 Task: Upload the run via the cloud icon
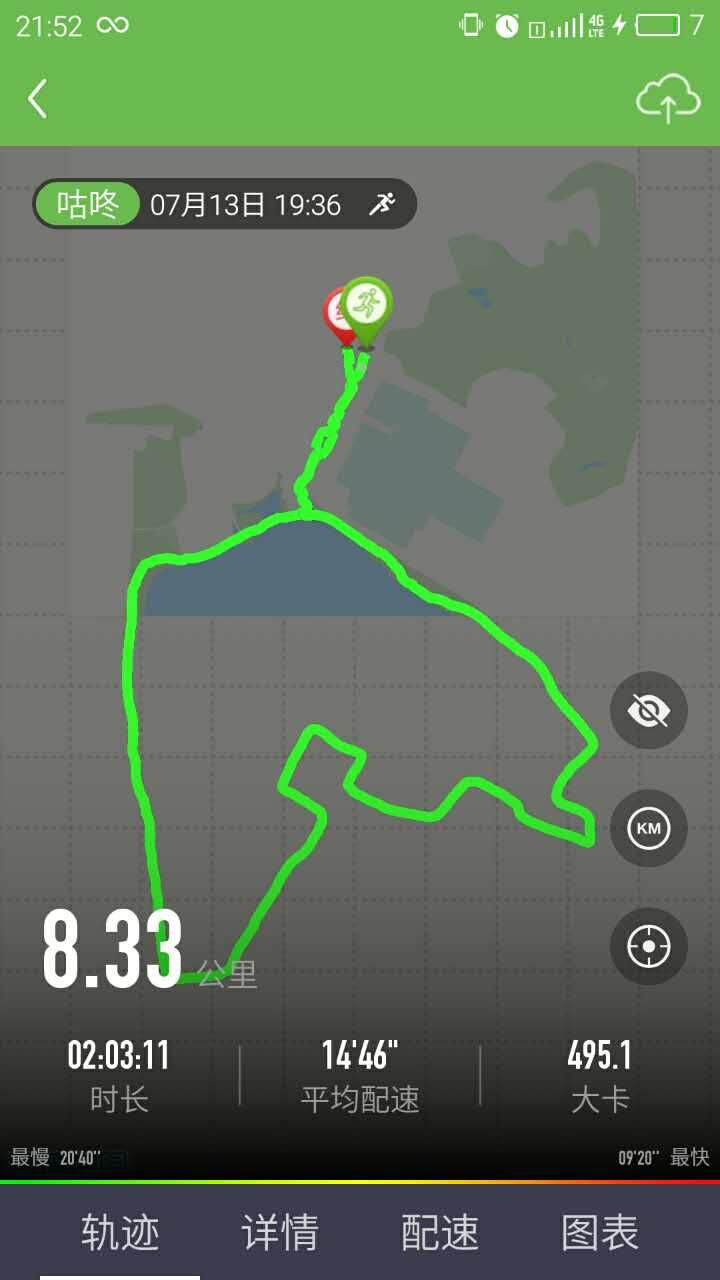[667, 99]
